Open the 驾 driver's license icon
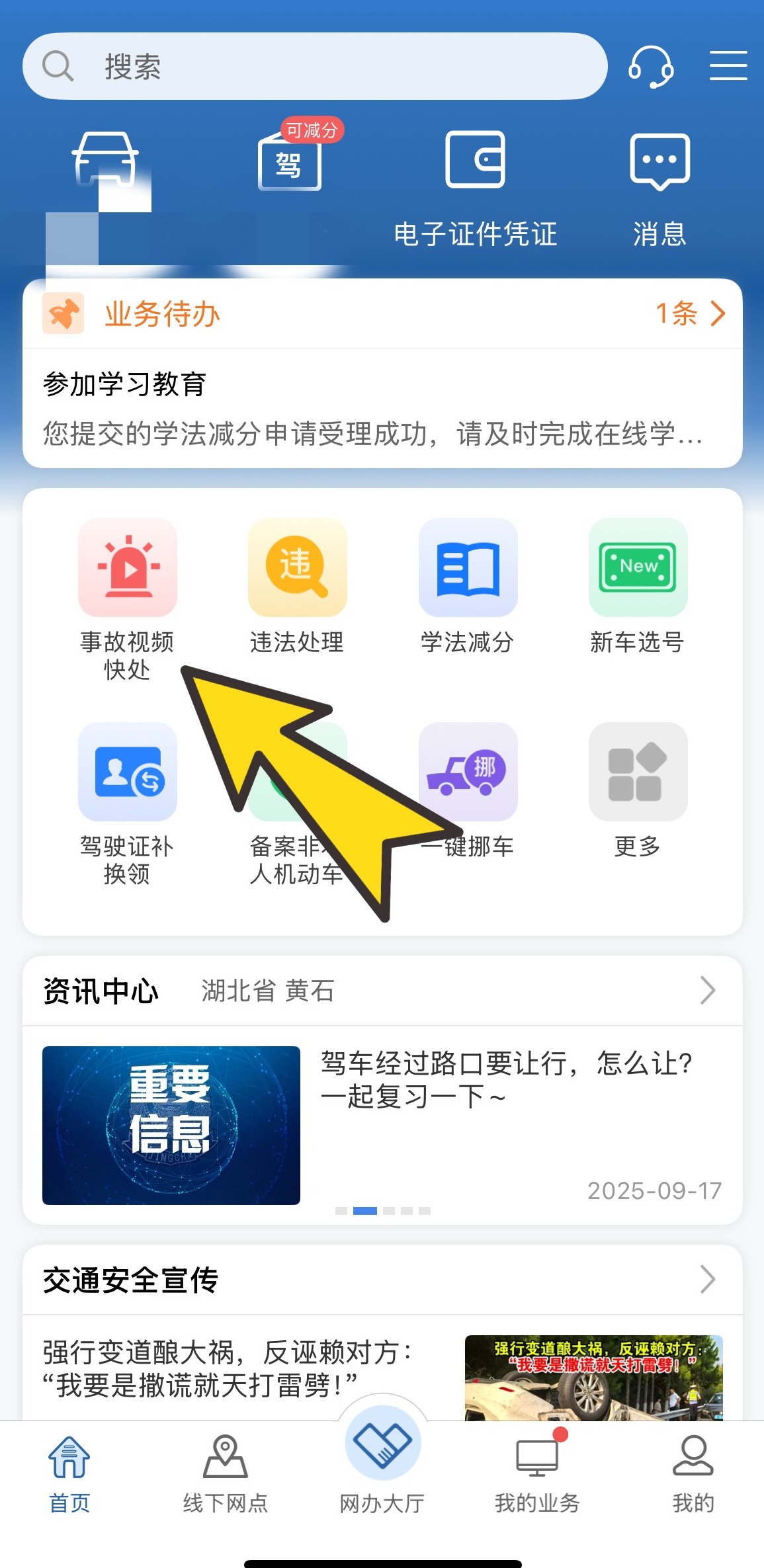Image resolution: width=764 pixels, height=1568 pixels. tap(290, 162)
